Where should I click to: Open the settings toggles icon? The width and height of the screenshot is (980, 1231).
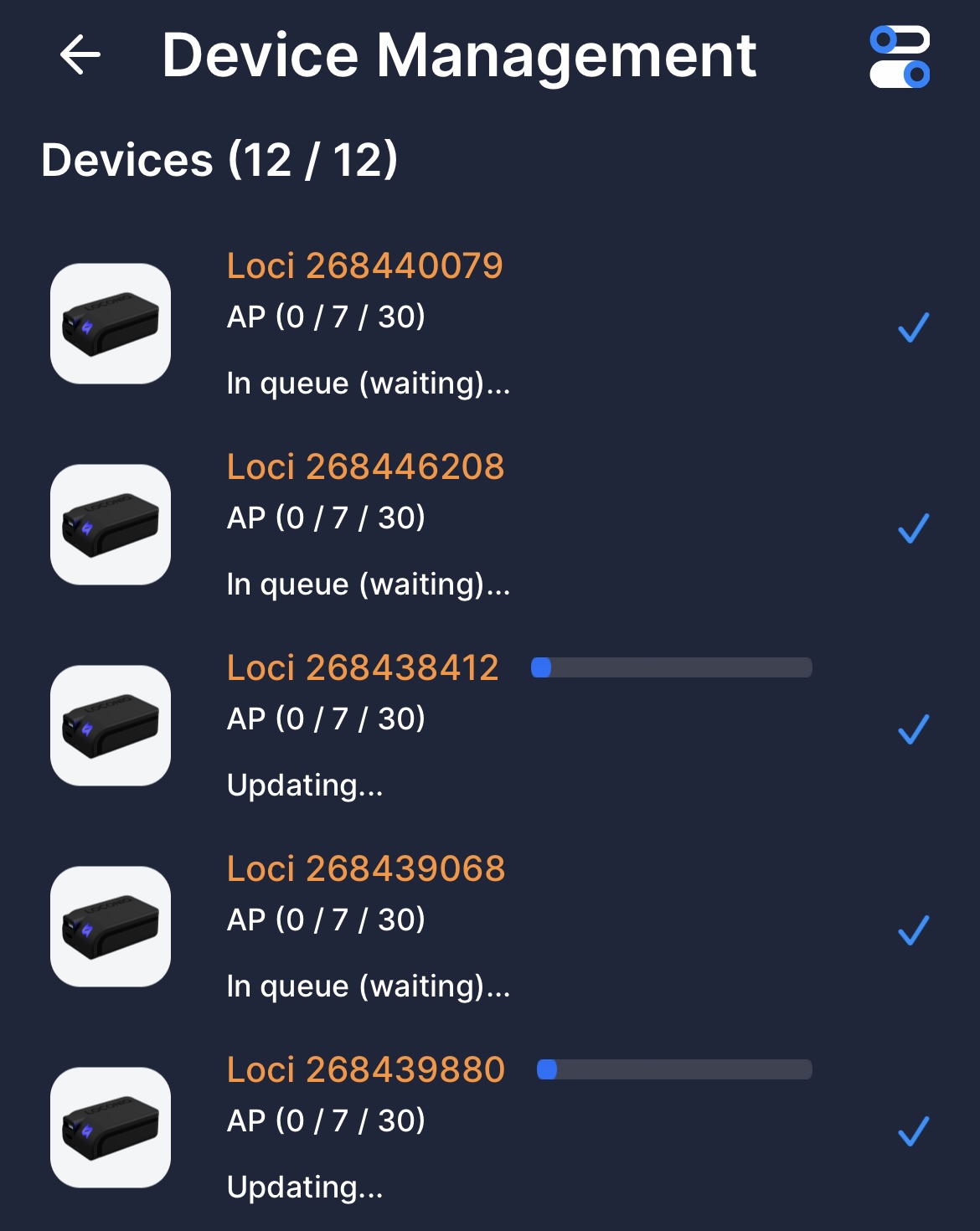(900, 57)
